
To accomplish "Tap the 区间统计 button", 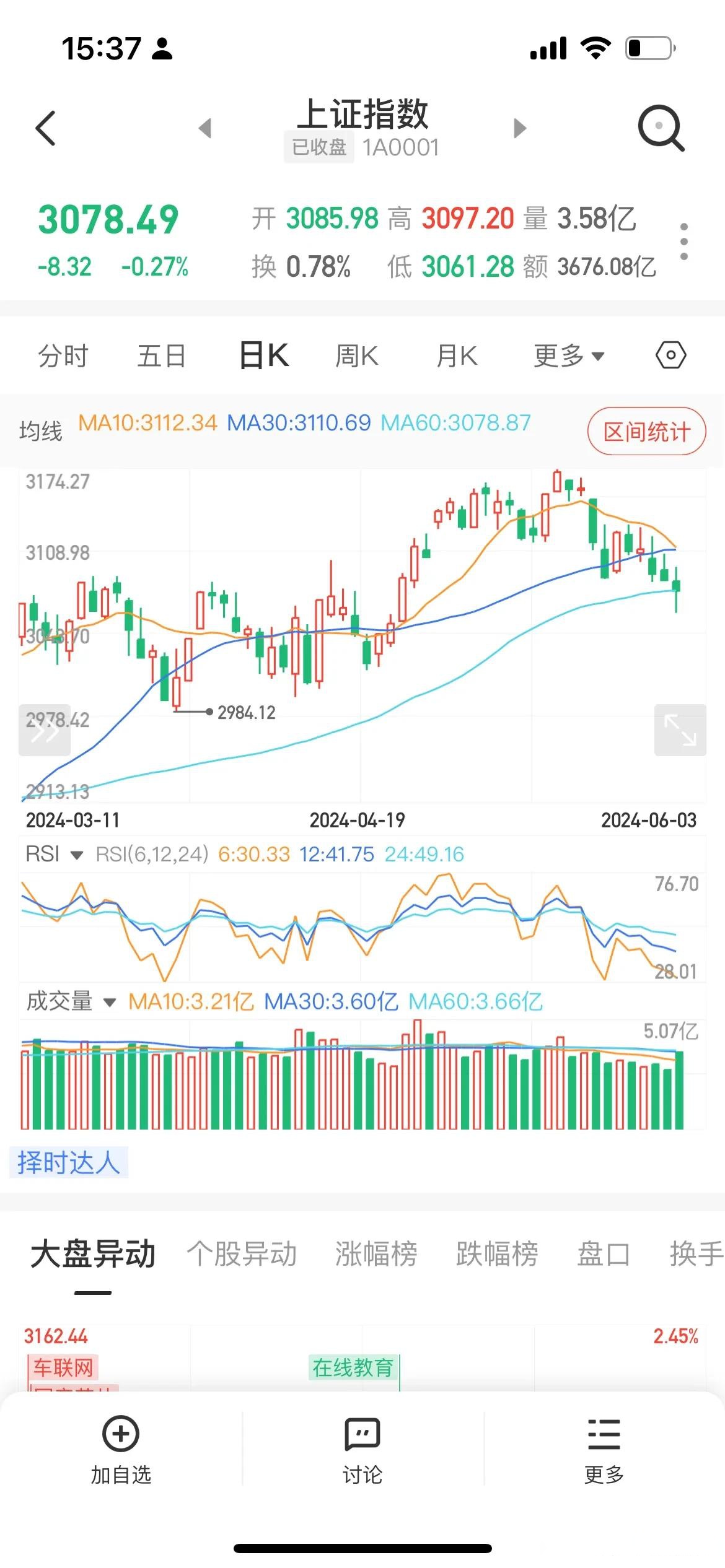I will tap(646, 432).
